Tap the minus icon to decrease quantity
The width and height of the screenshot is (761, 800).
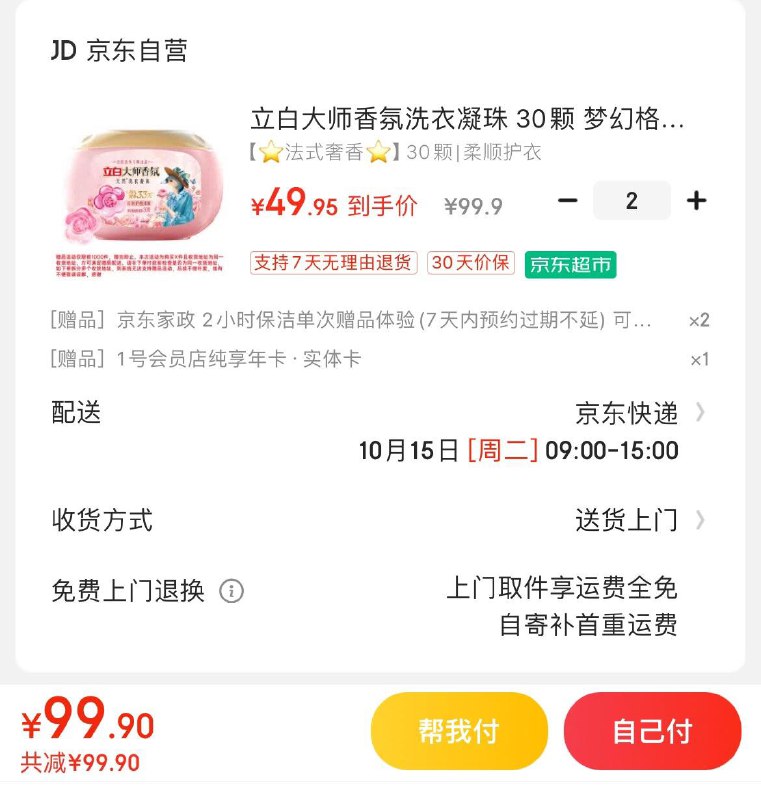(568, 200)
